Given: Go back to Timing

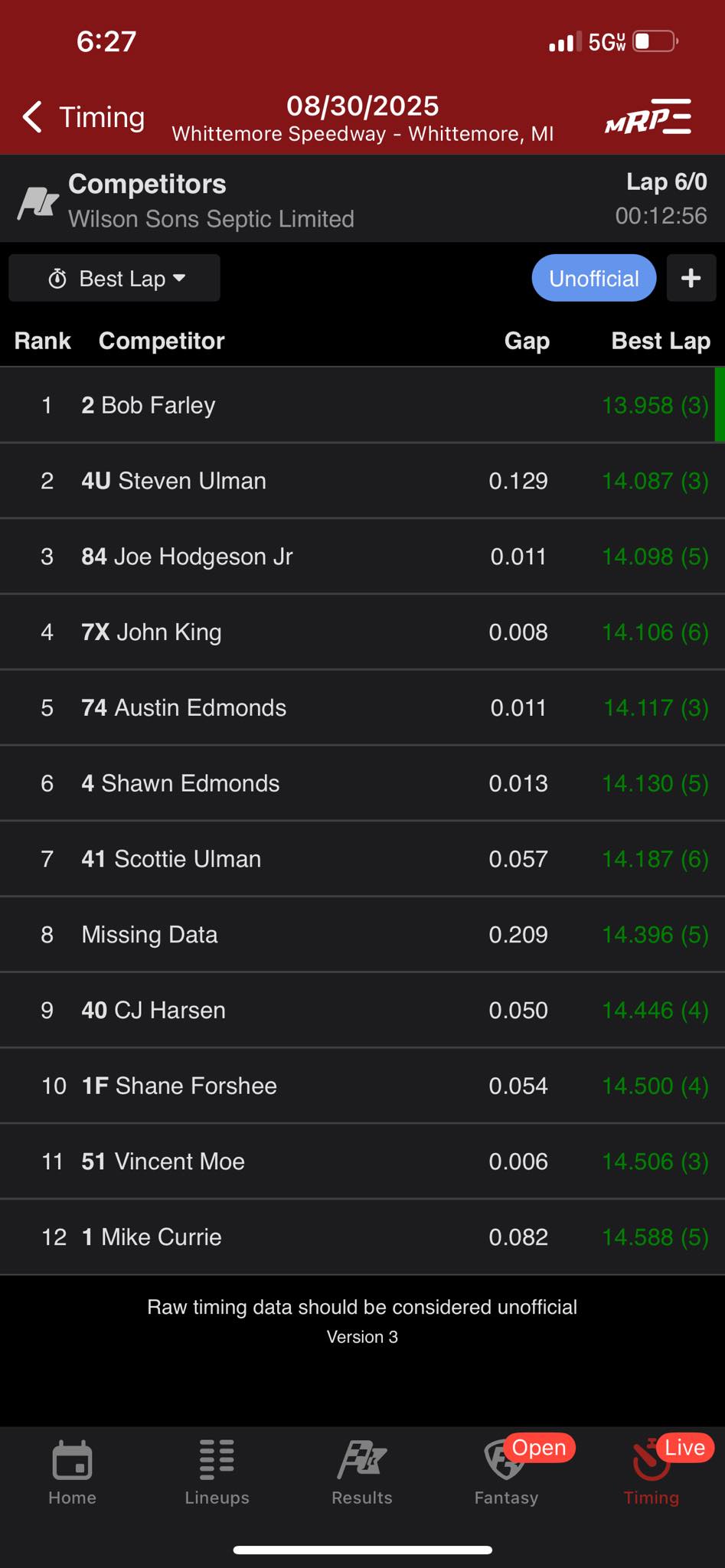Looking at the screenshot, I should (83, 117).
